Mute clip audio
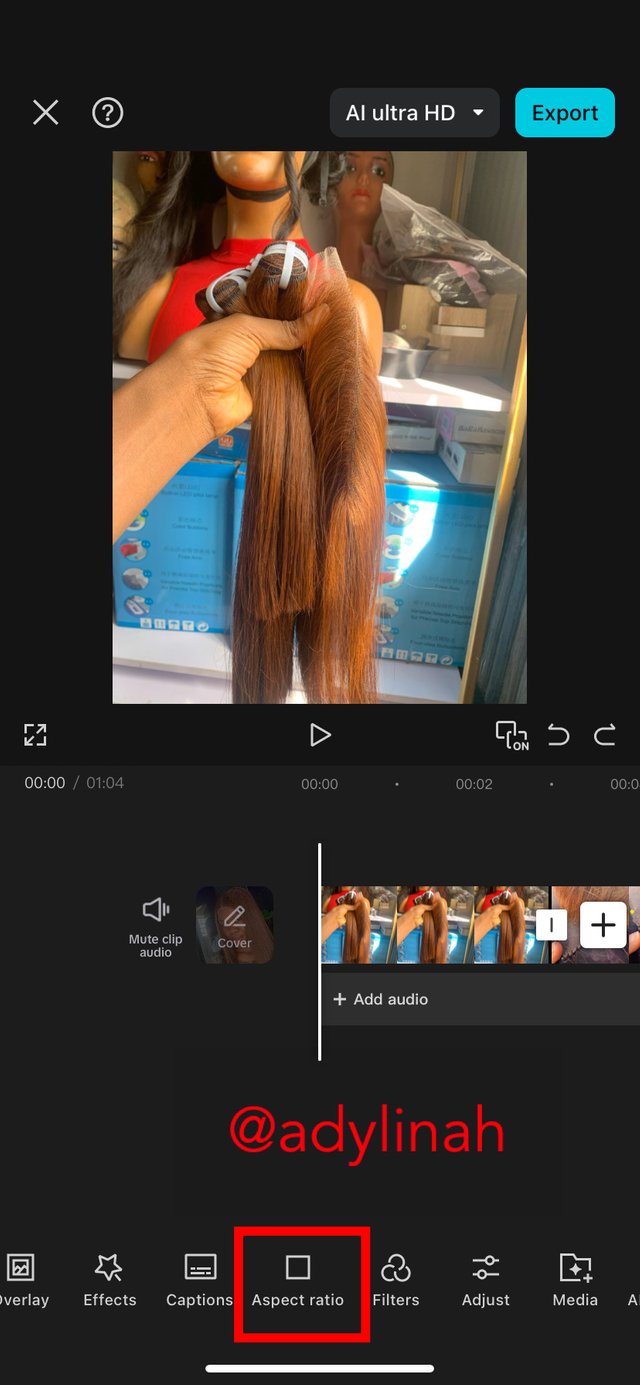The width and height of the screenshot is (640, 1385). 155,925
